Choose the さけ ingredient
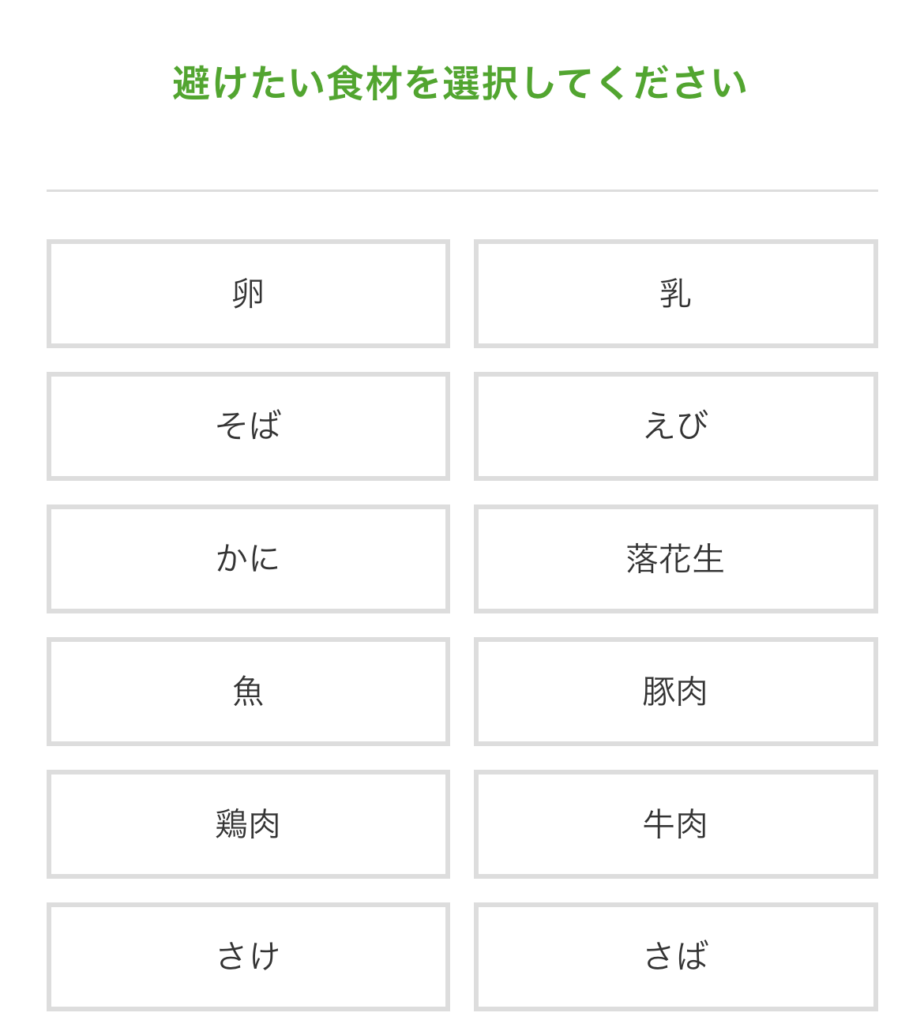 [248, 957]
